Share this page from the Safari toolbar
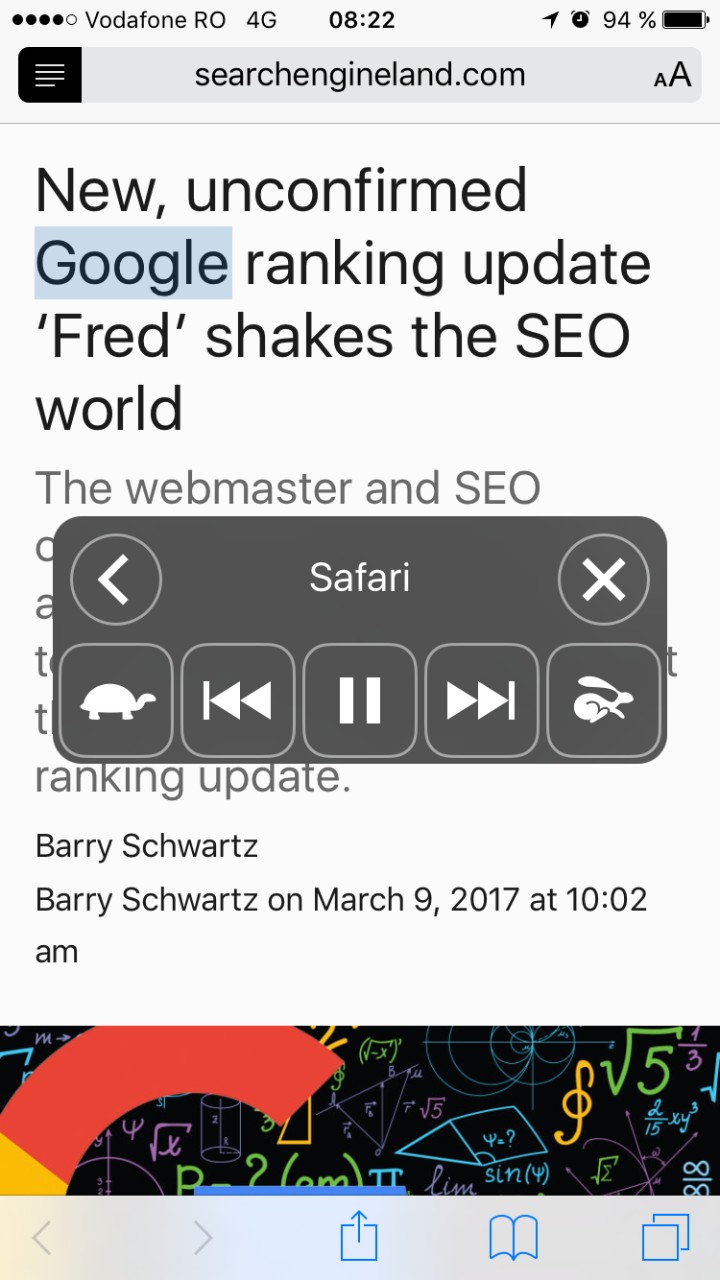 359,1238
